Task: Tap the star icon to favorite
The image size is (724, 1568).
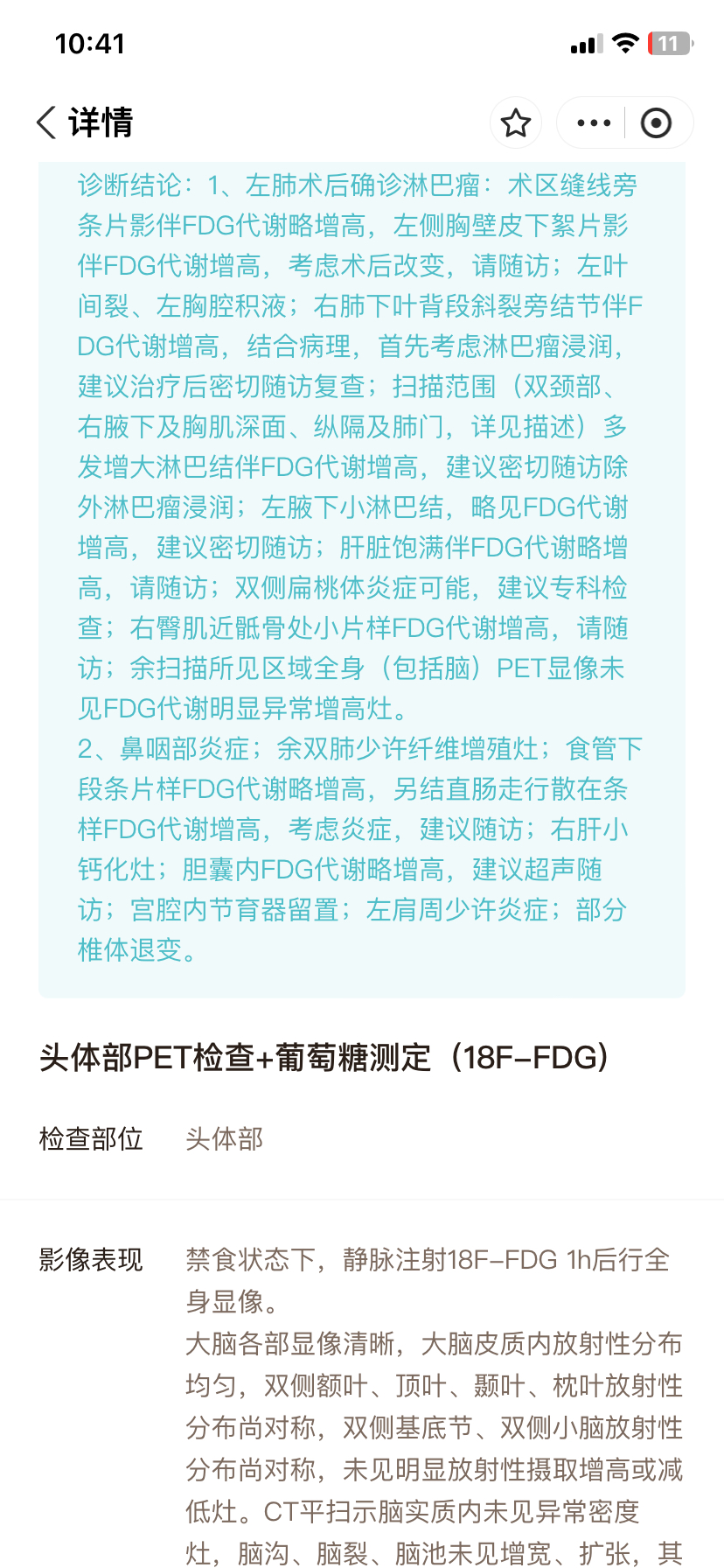Action: click(x=516, y=122)
